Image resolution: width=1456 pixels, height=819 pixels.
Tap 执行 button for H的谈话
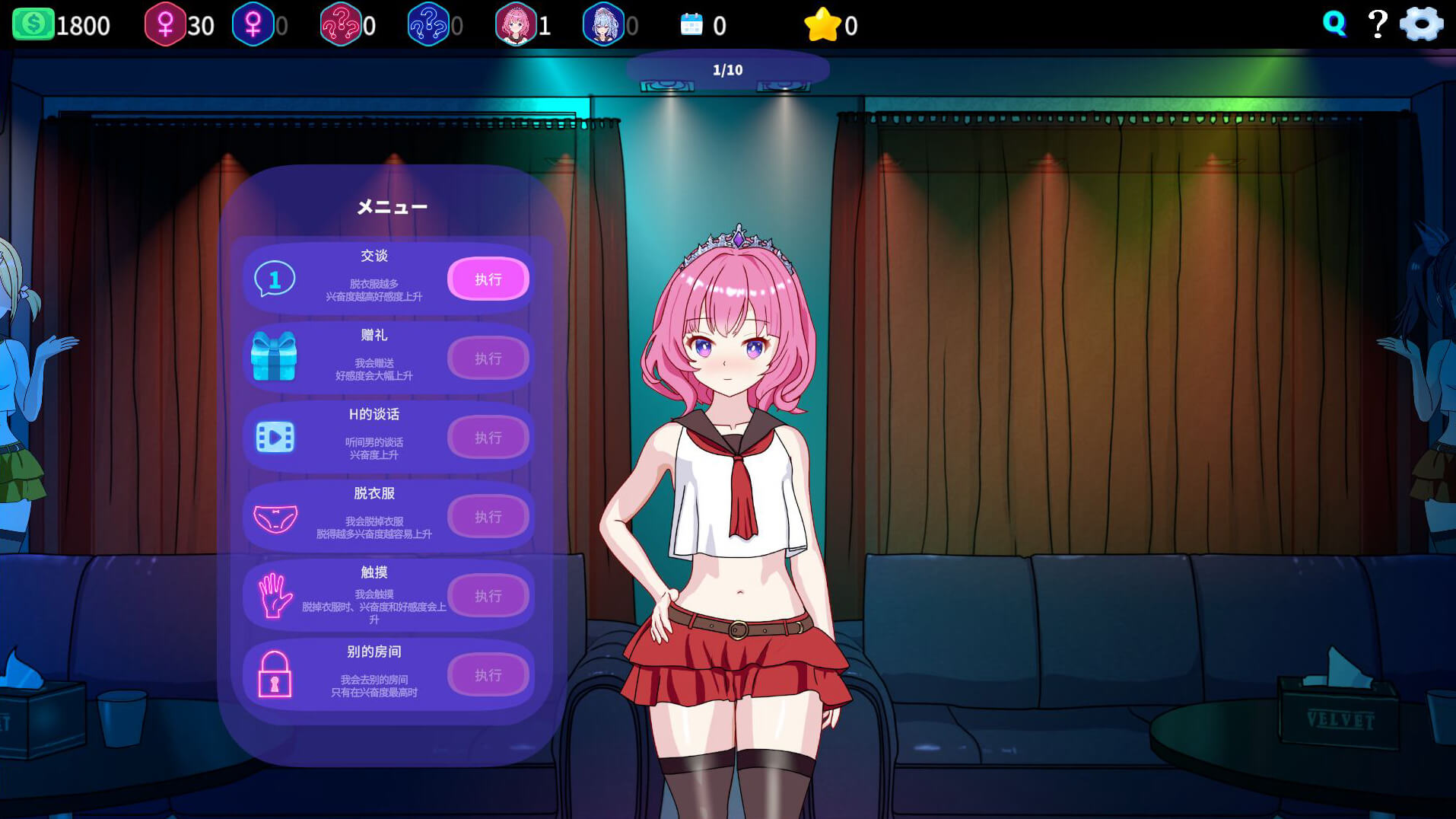click(488, 438)
